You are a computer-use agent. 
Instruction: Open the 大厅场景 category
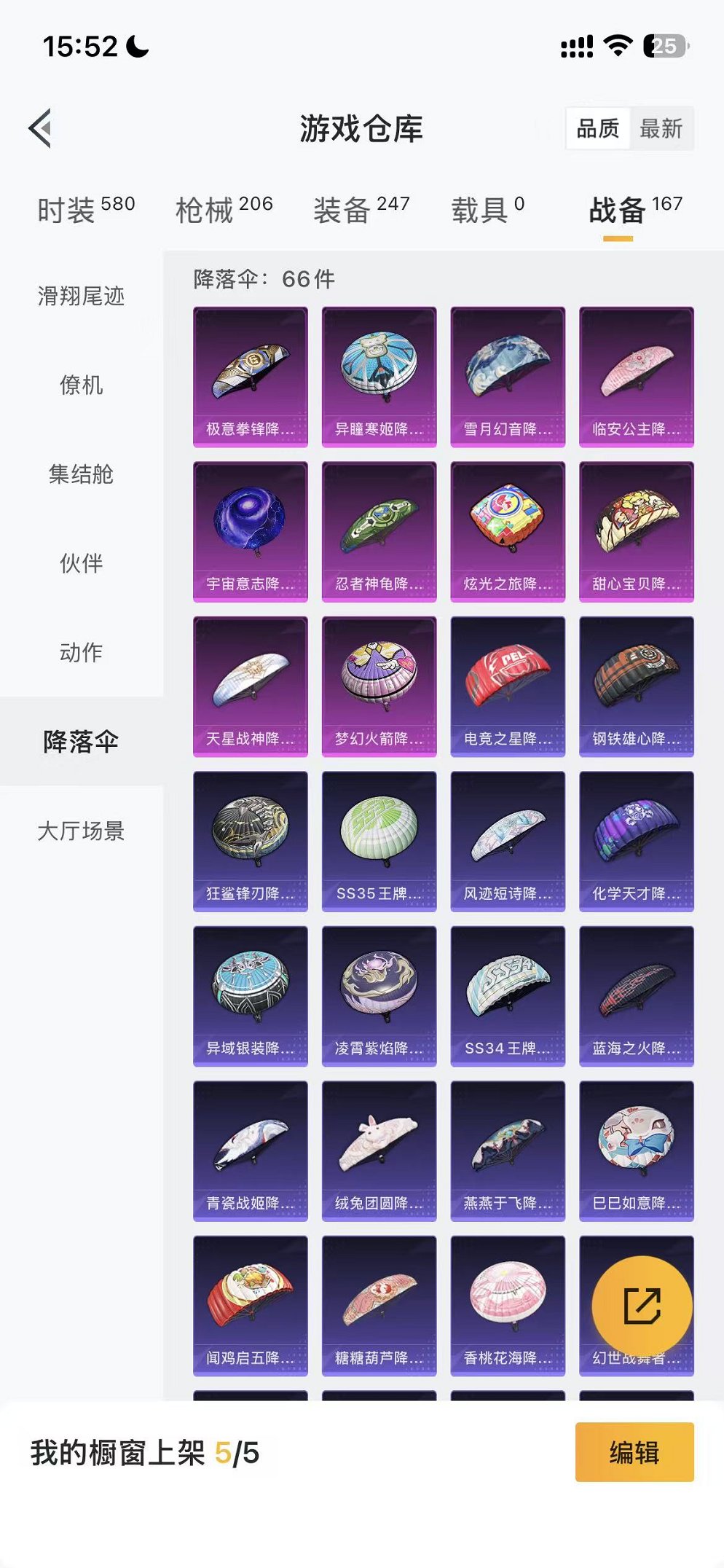(81, 831)
